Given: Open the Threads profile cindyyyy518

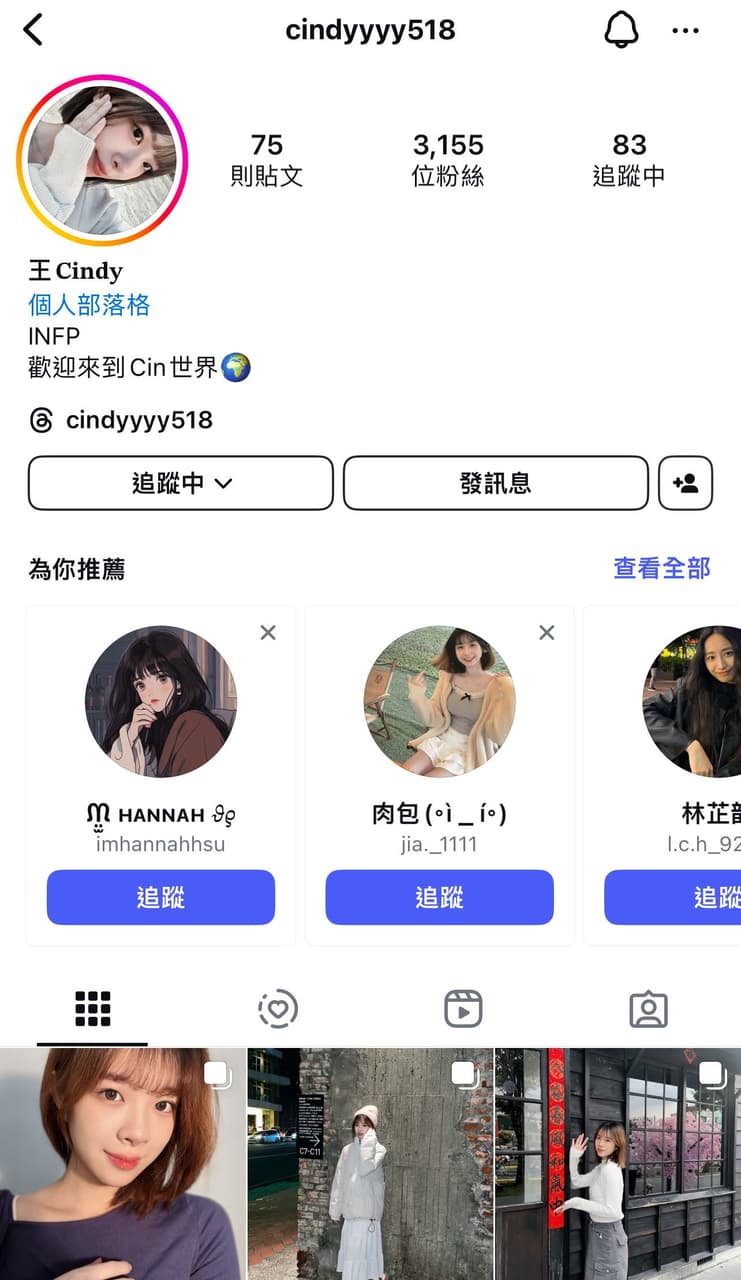Looking at the screenshot, I should click(x=121, y=420).
